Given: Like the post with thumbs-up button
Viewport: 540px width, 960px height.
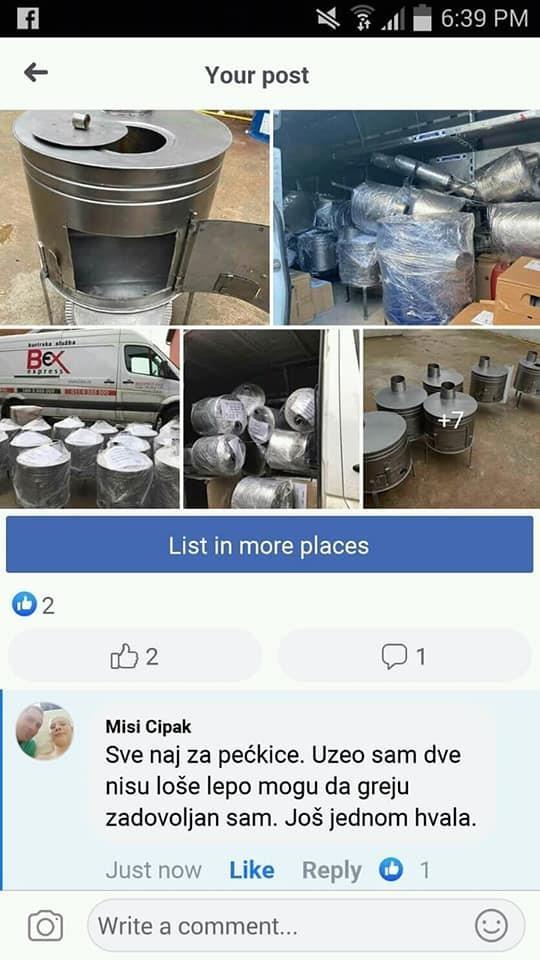Looking at the screenshot, I should [x=135, y=657].
